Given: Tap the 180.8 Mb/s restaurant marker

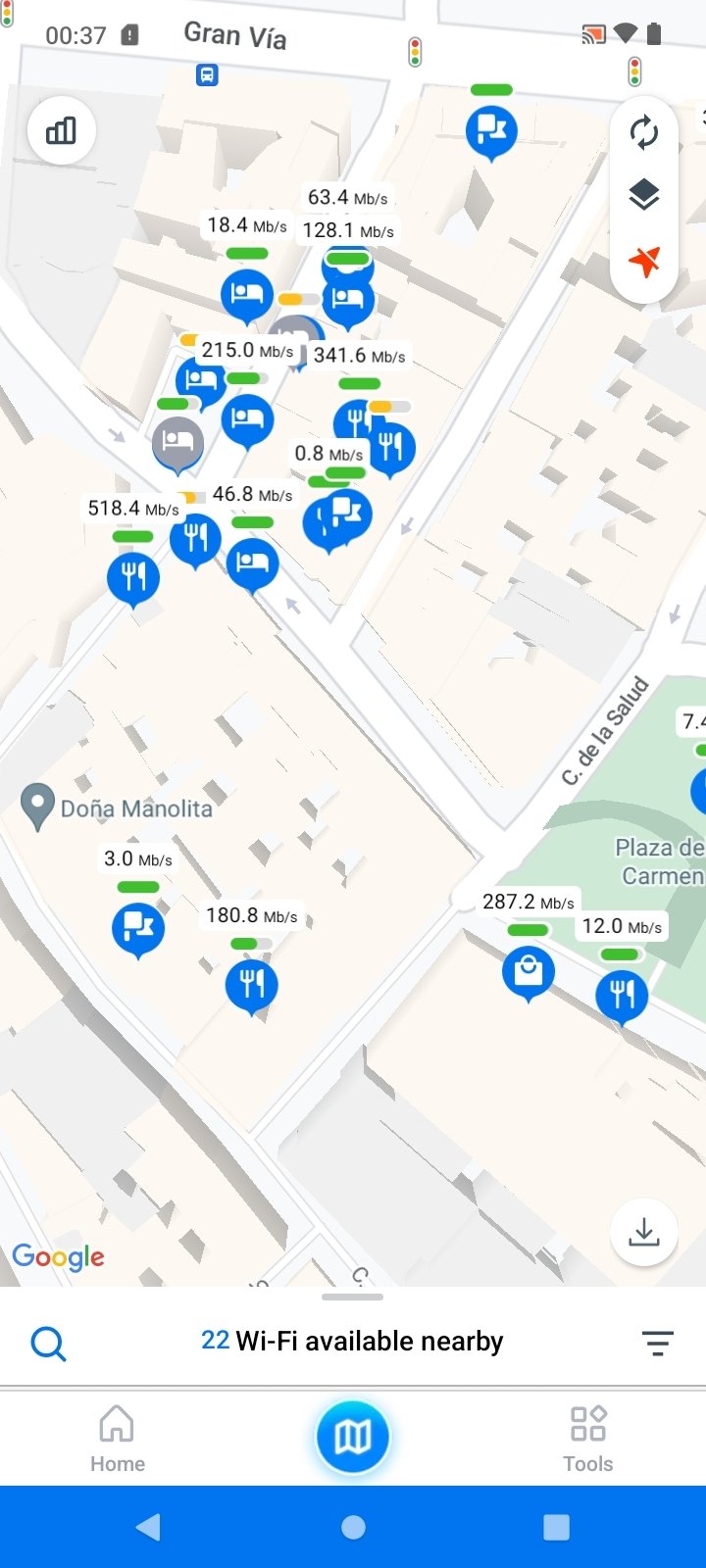Looking at the screenshot, I should [x=252, y=985].
